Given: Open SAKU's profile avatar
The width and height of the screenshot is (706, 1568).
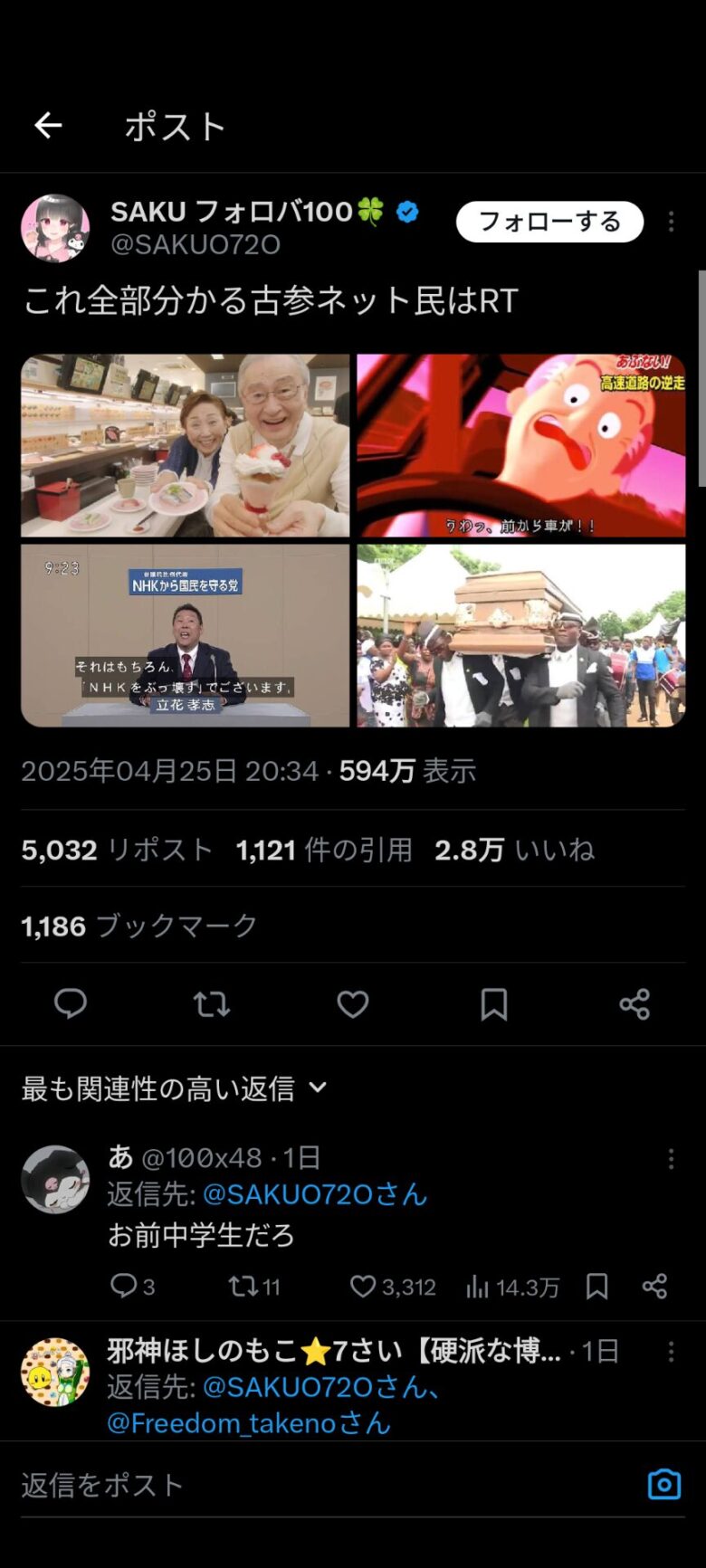Looking at the screenshot, I should pos(55,228).
